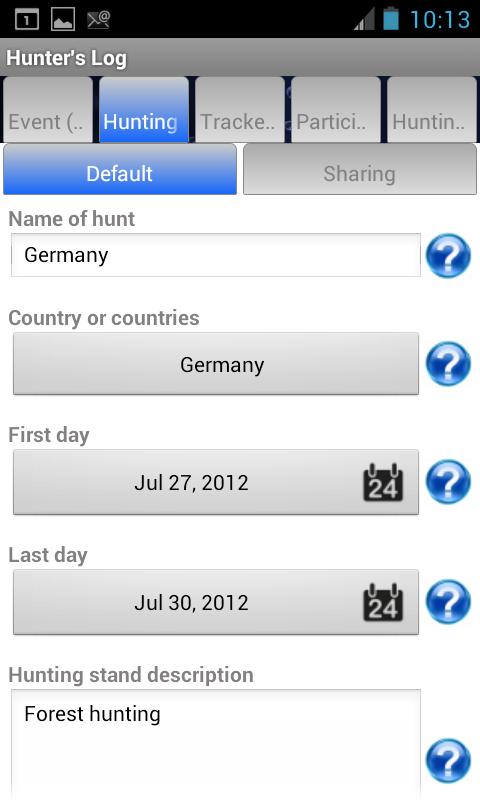Change First day date Jul 27, 2012
This screenshot has width=480, height=800.
[216, 482]
